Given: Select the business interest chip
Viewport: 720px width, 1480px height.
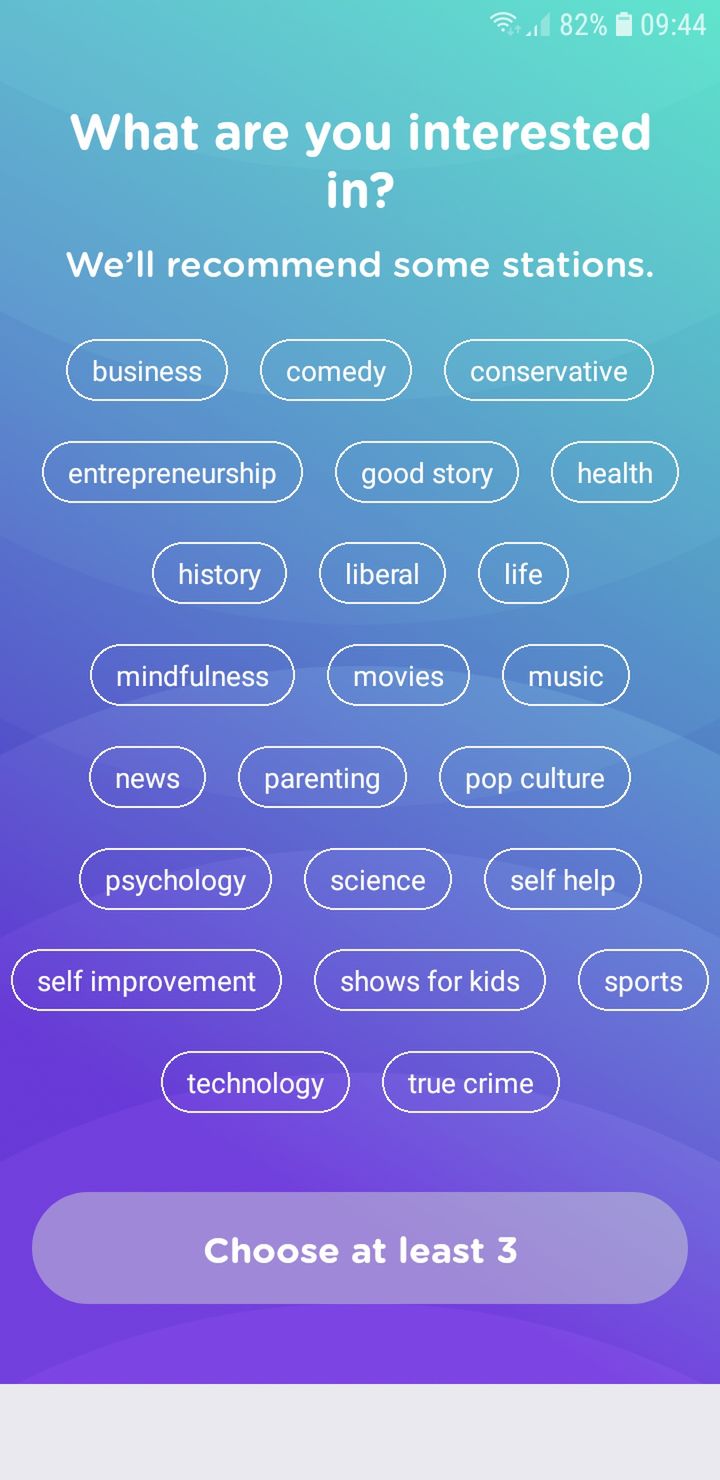Looking at the screenshot, I should click(147, 371).
